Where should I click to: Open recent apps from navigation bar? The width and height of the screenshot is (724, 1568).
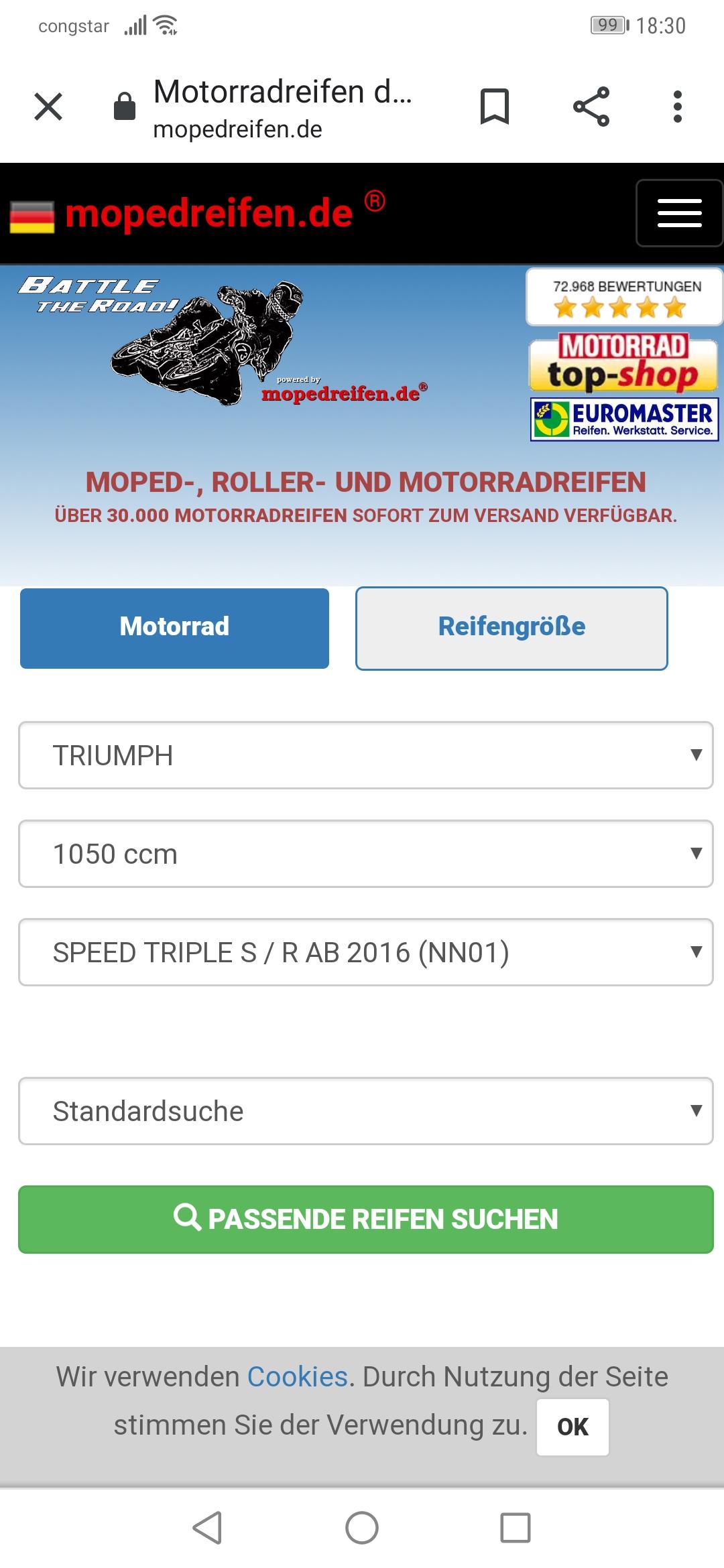tap(516, 1528)
